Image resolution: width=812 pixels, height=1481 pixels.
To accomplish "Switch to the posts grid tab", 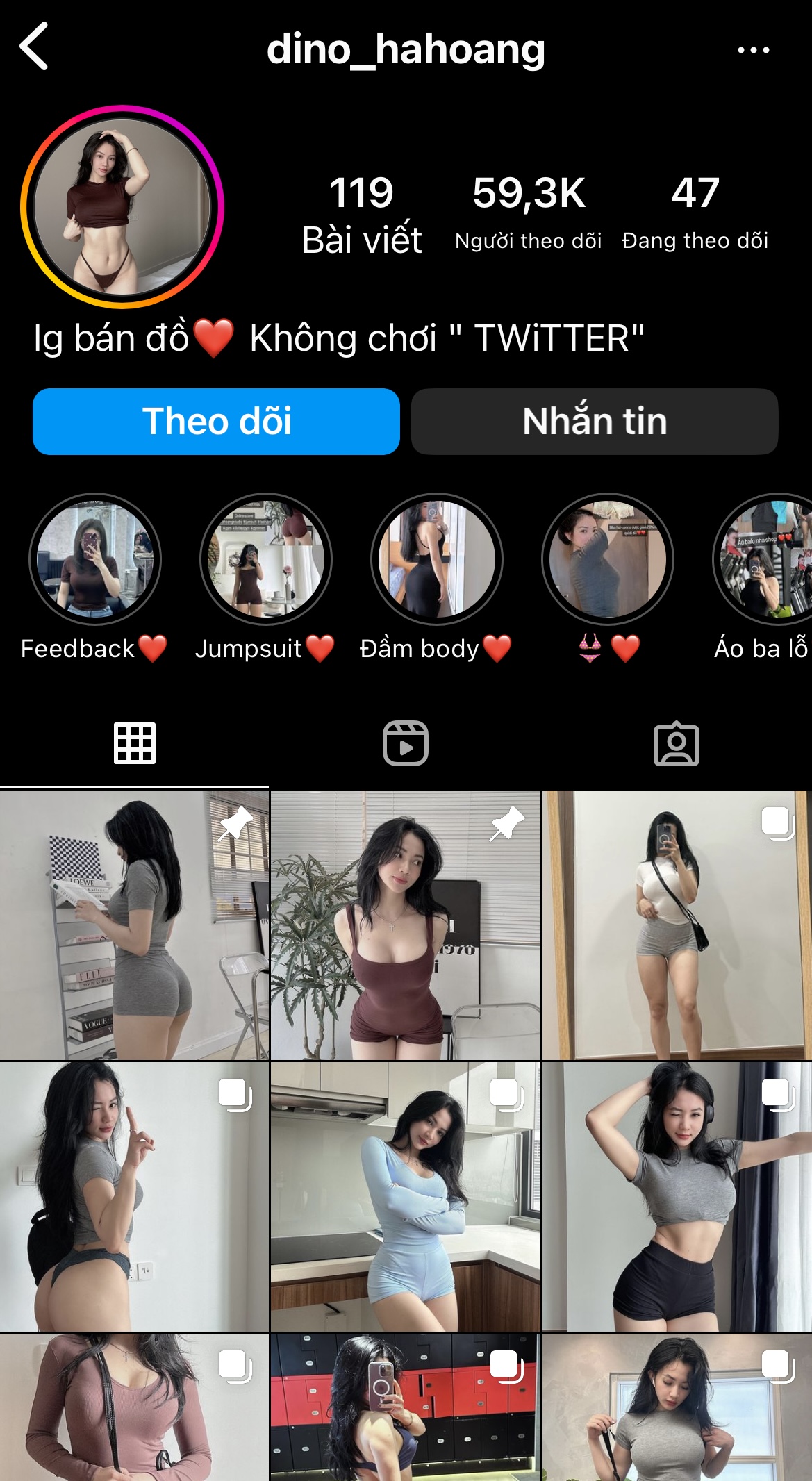I will click(x=135, y=744).
